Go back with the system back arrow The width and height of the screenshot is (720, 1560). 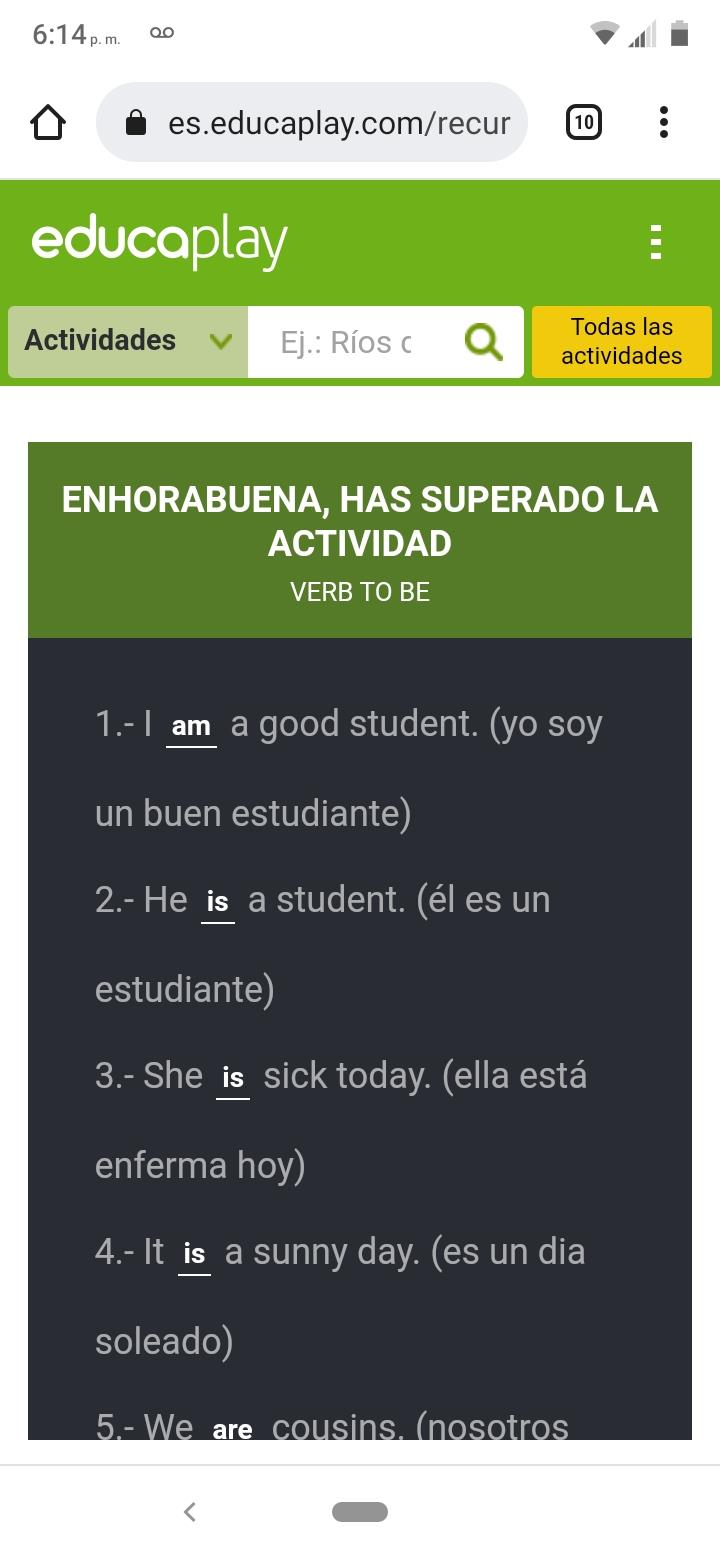(190, 1512)
